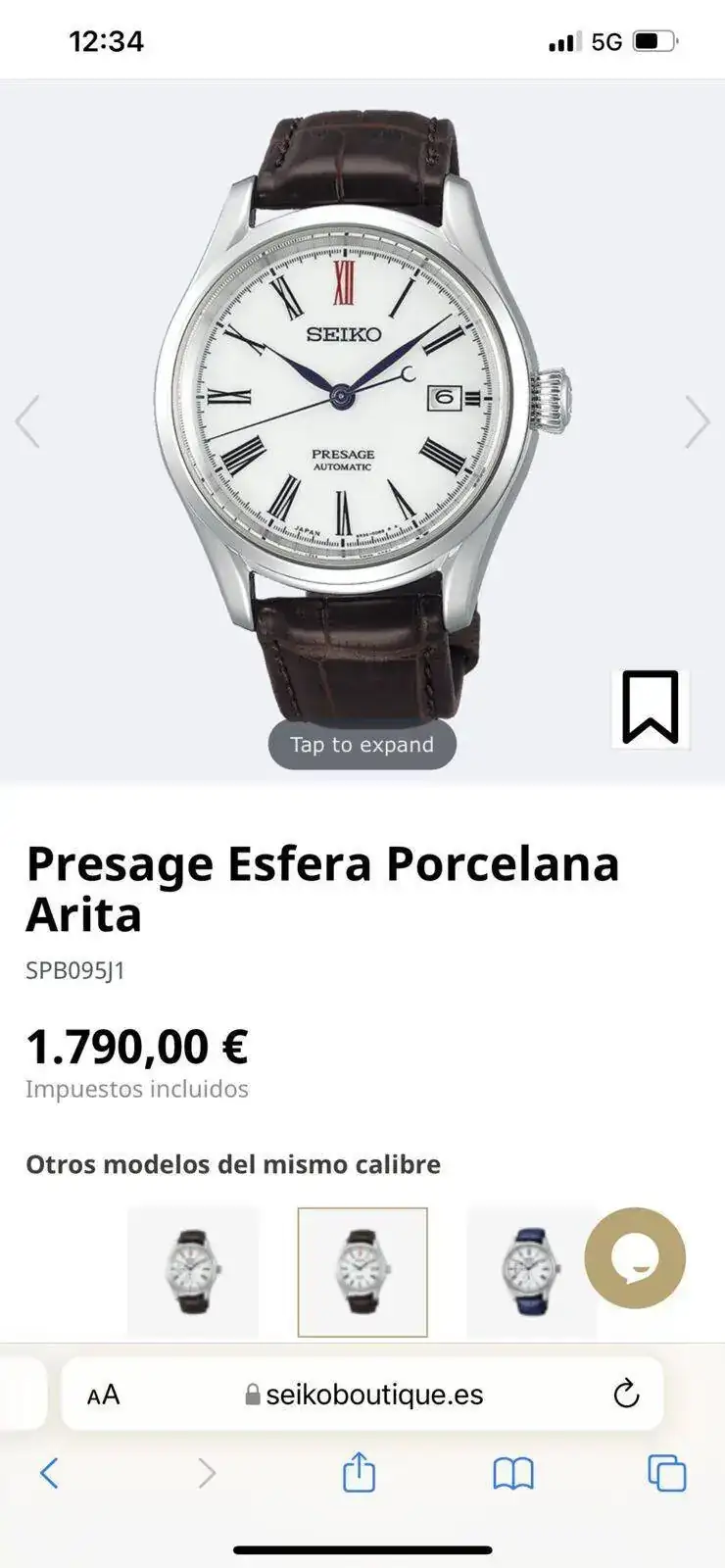725x1568 pixels.
Task: Open the AA text size menu
Action: click(x=103, y=1395)
